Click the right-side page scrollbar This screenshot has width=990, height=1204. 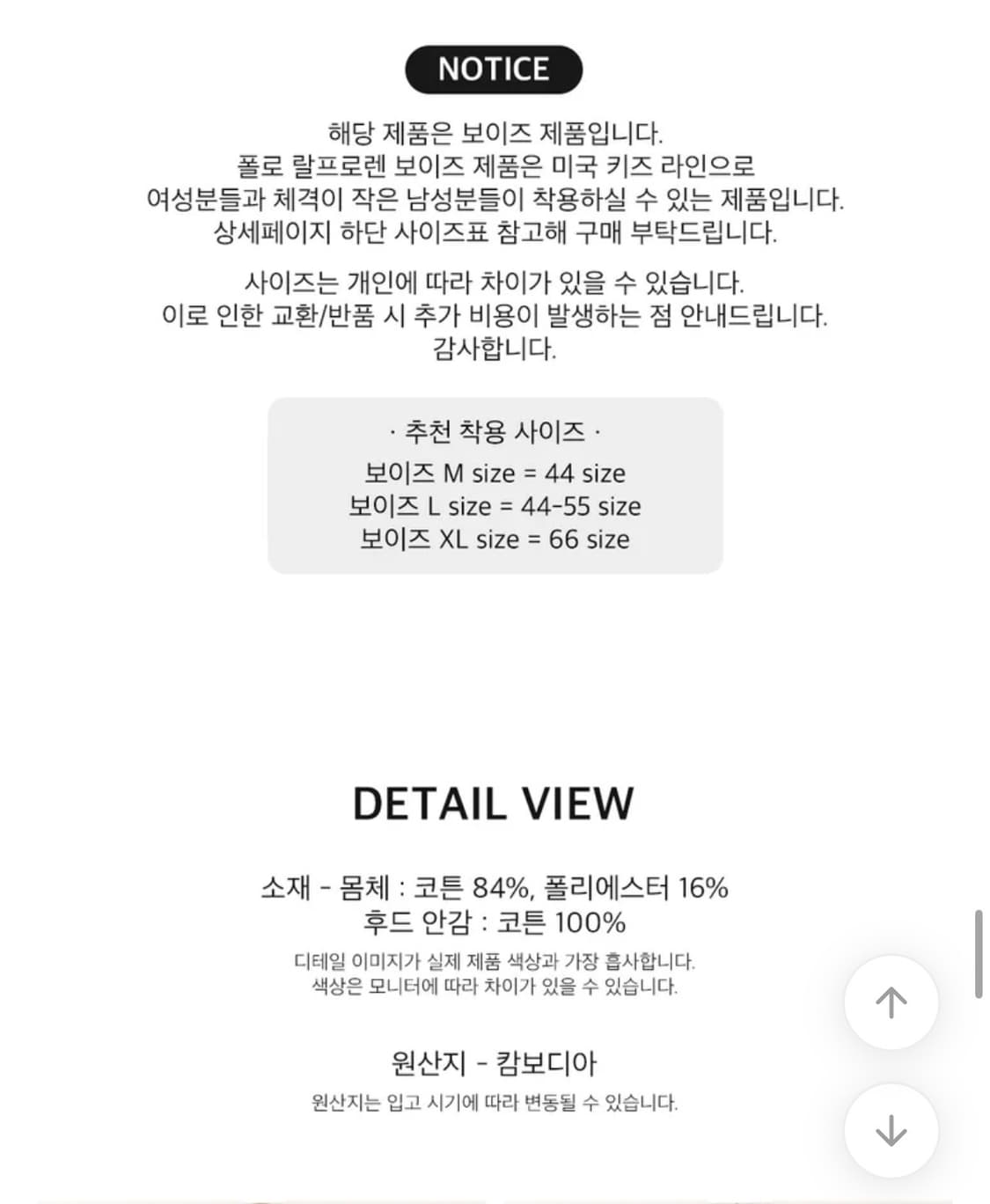pos(979,951)
